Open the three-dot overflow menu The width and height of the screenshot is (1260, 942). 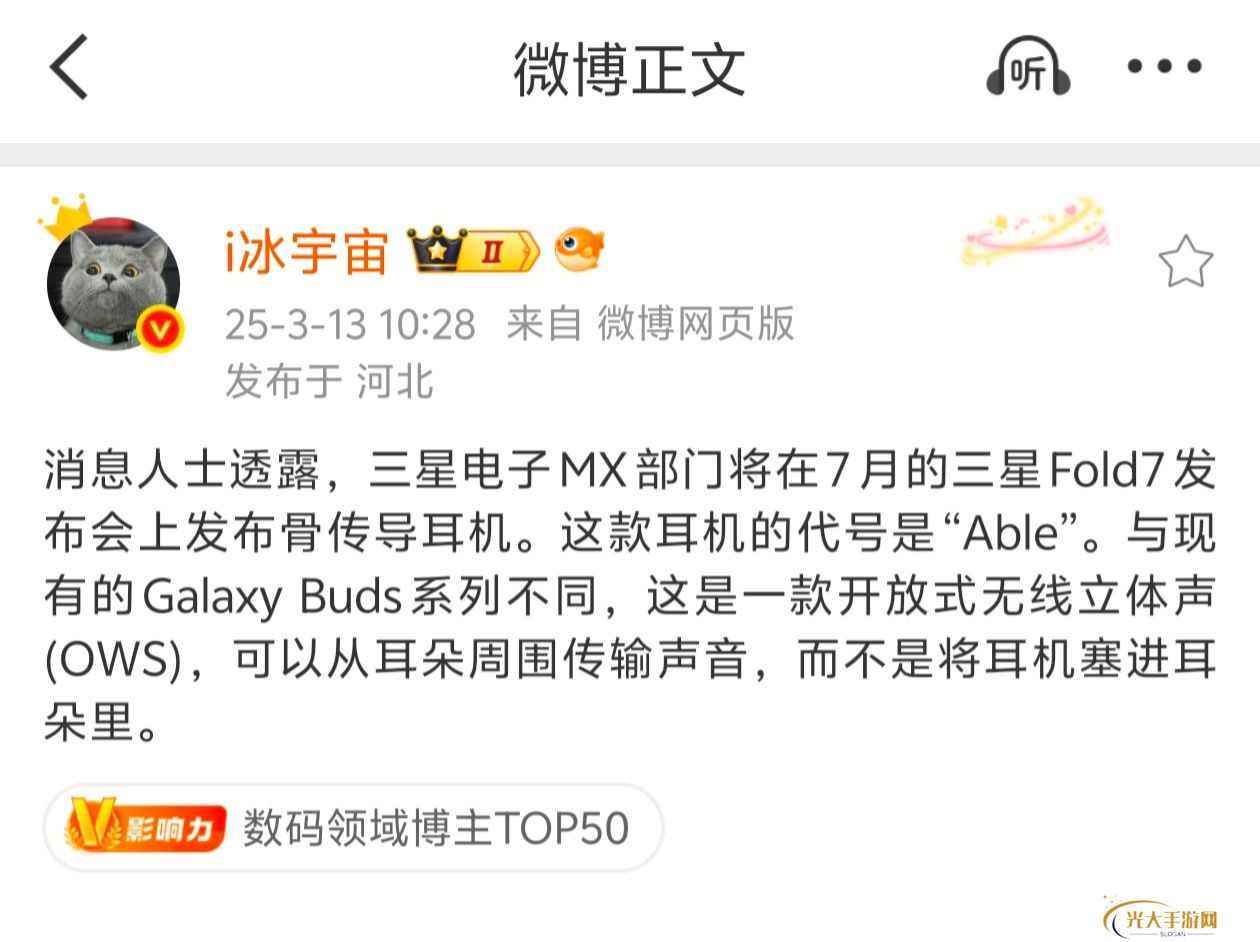click(1164, 67)
